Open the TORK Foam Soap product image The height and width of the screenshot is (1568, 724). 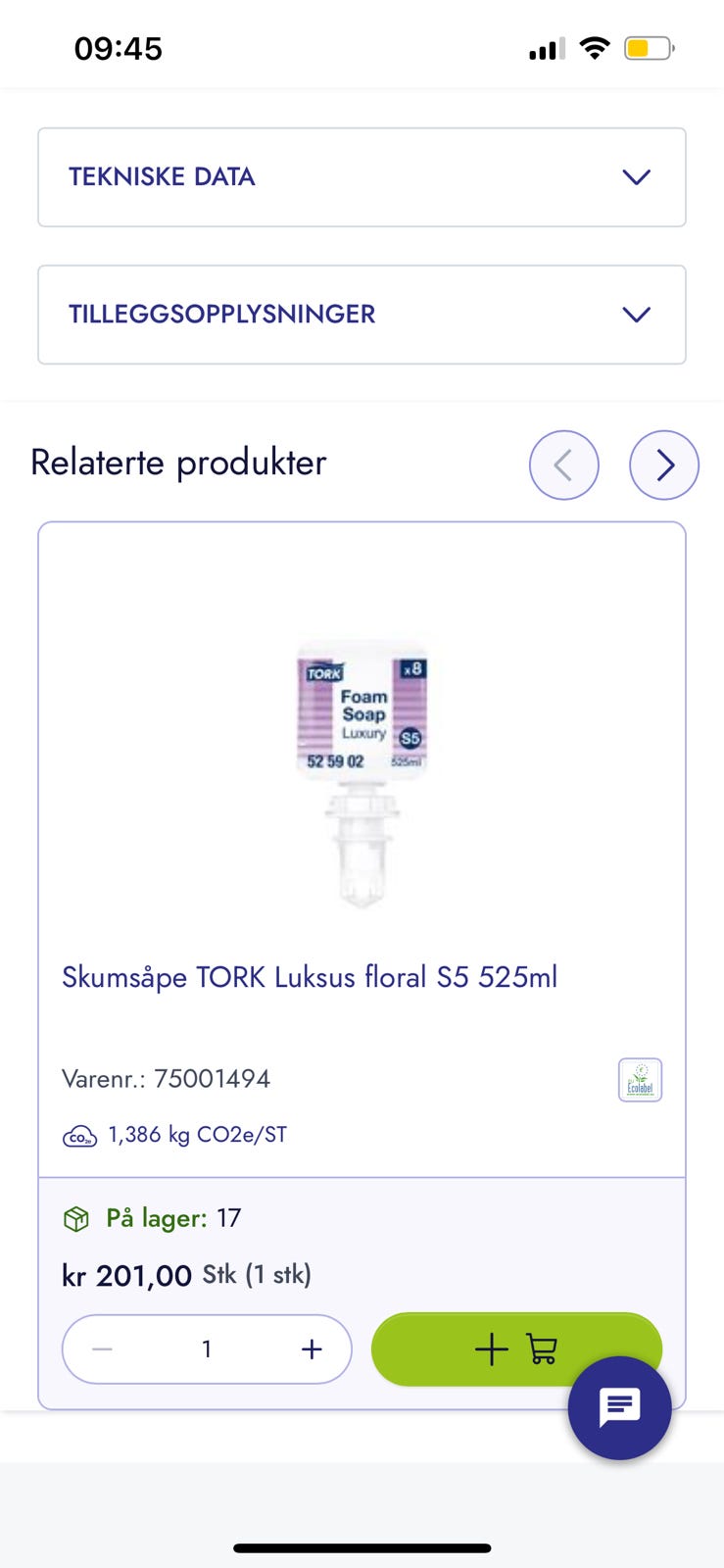[x=362, y=774]
